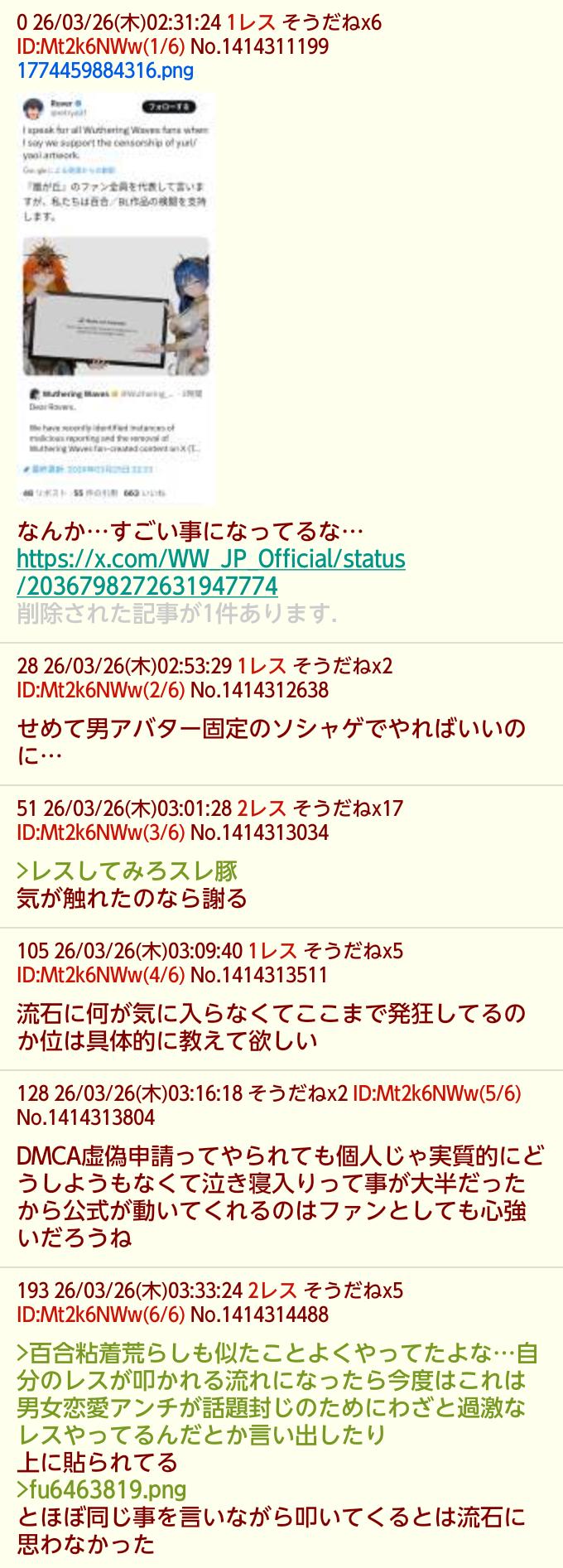
Task: Show the deleted article notice
Action: (x=176, y=615)
